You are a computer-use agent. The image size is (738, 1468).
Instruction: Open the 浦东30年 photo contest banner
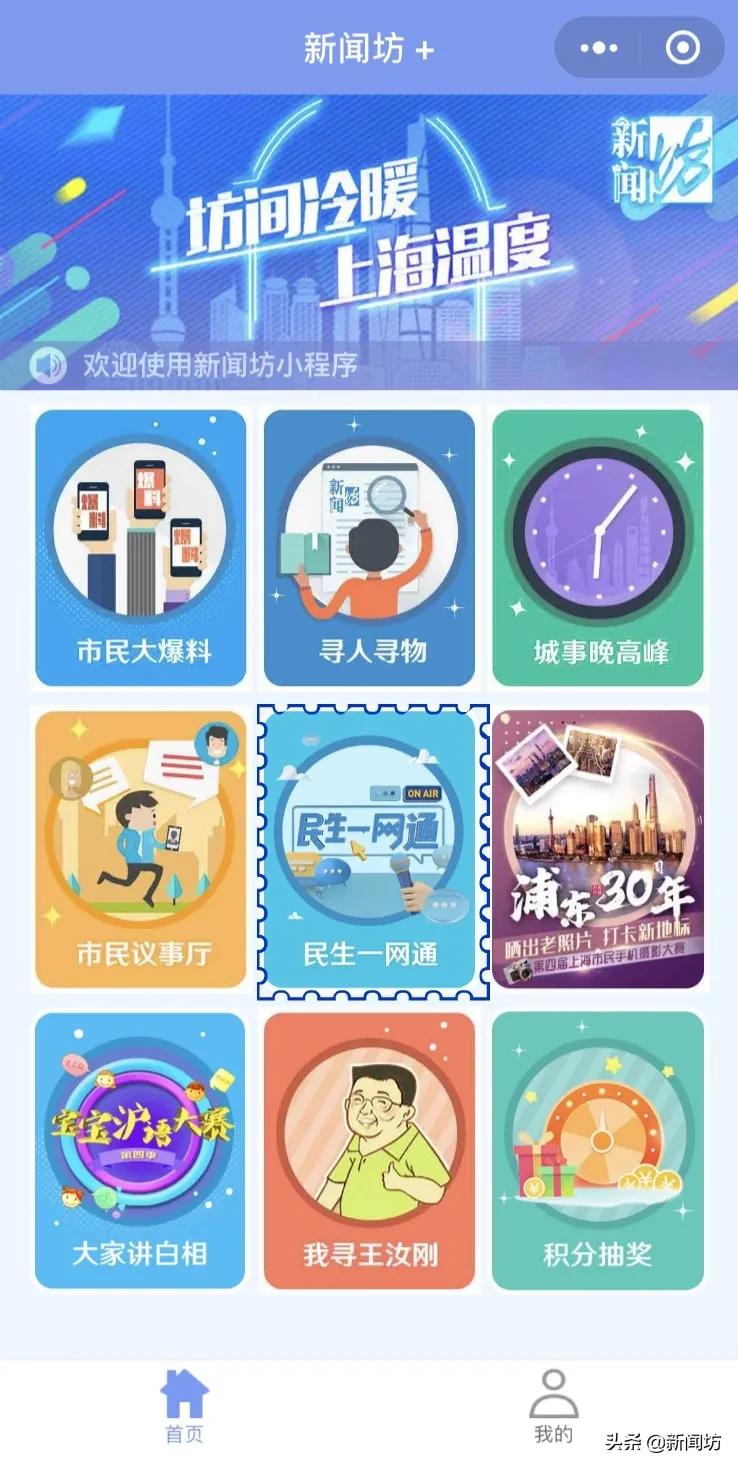598,850
